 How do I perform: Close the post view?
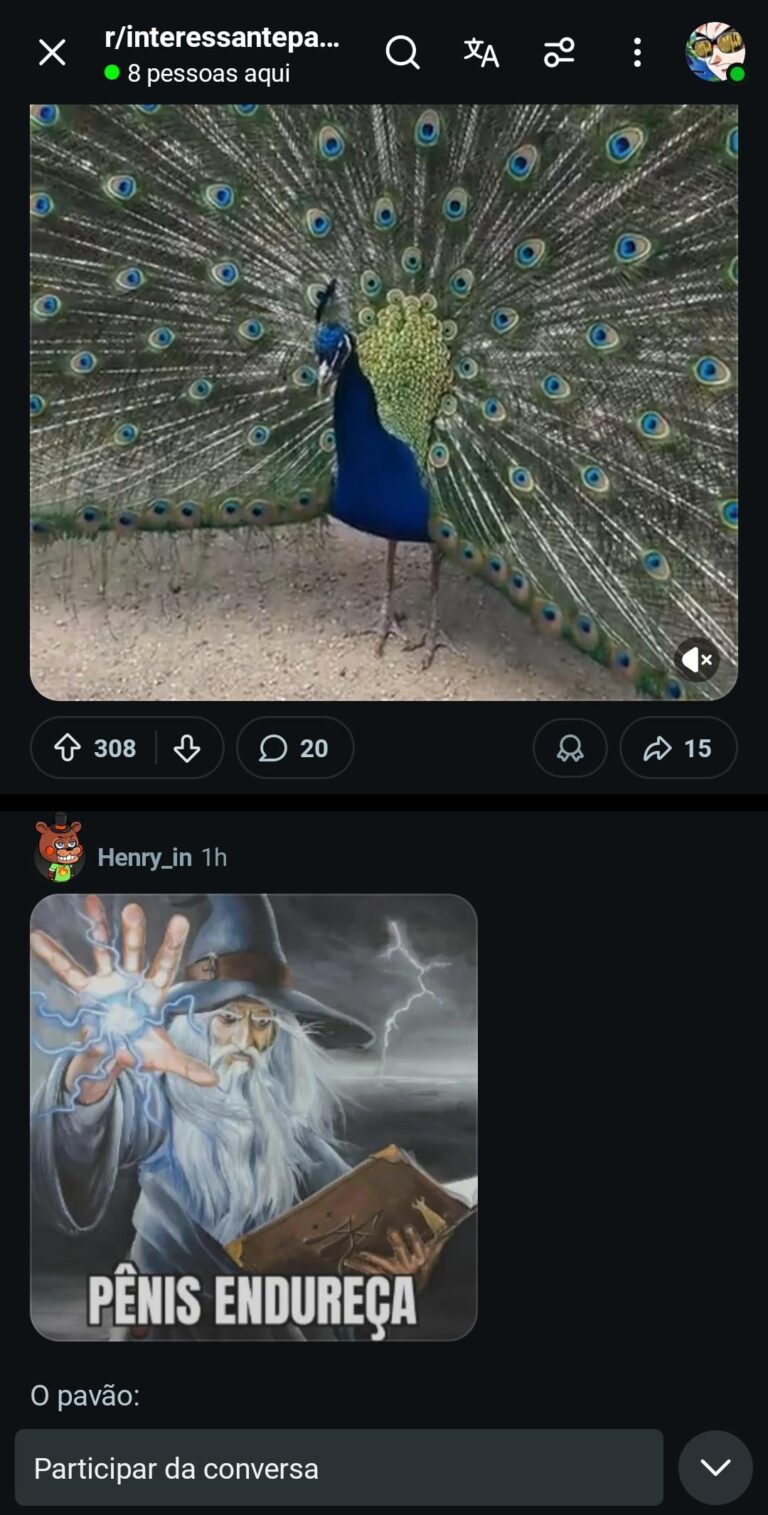(52, 53)
